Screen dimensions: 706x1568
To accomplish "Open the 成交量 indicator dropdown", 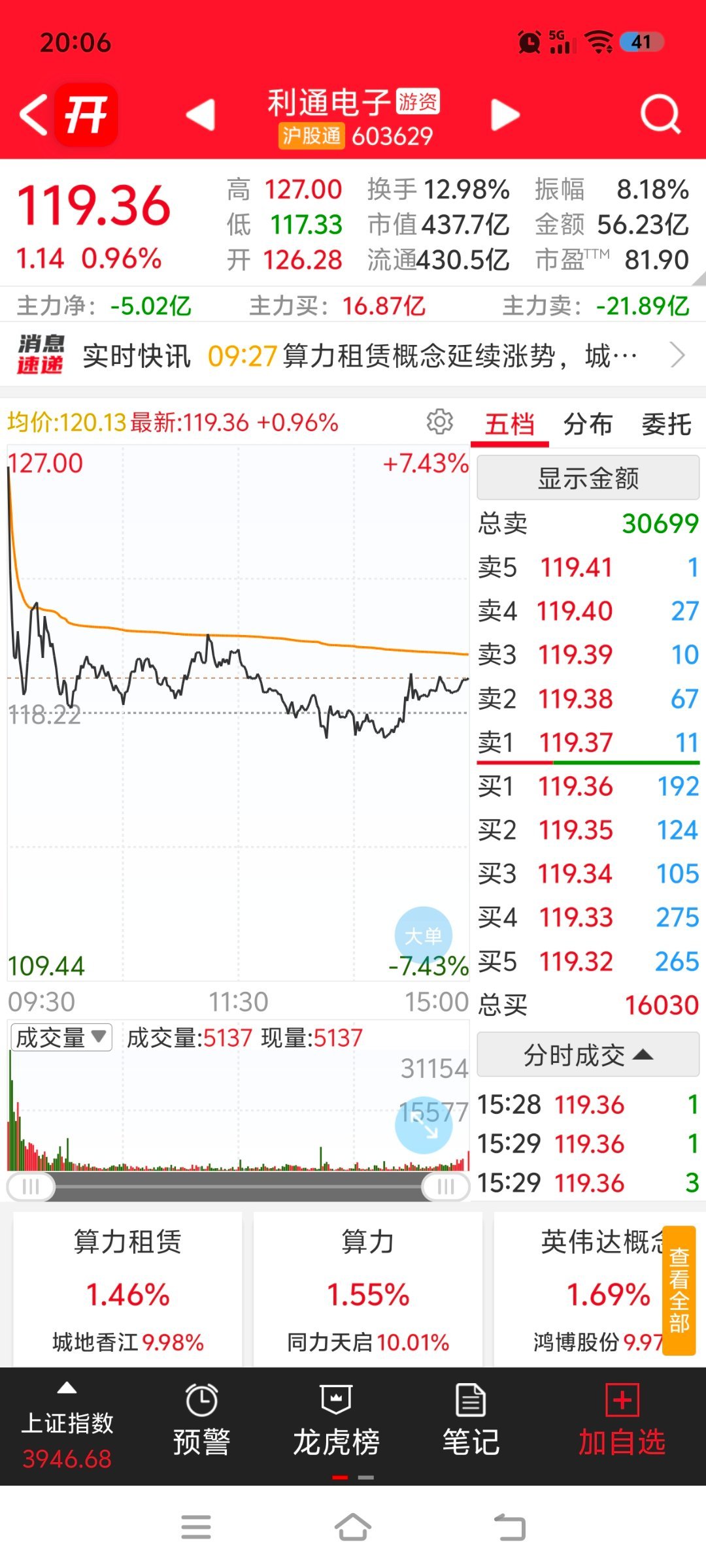I will pos(61,1037).
